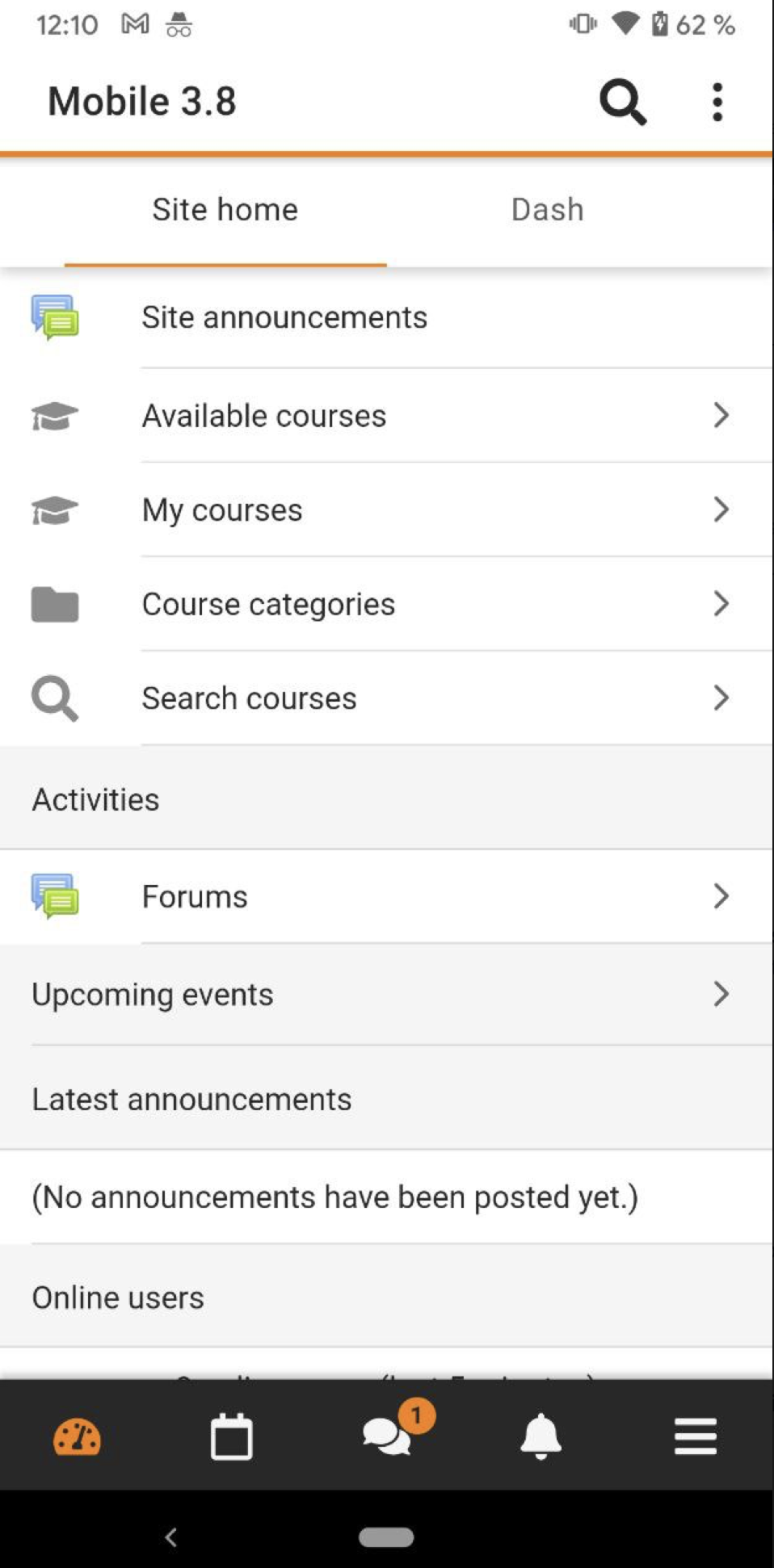774x1568 pixels.
Task: Open the Forums activity
Action: click(x=387, y=896)
